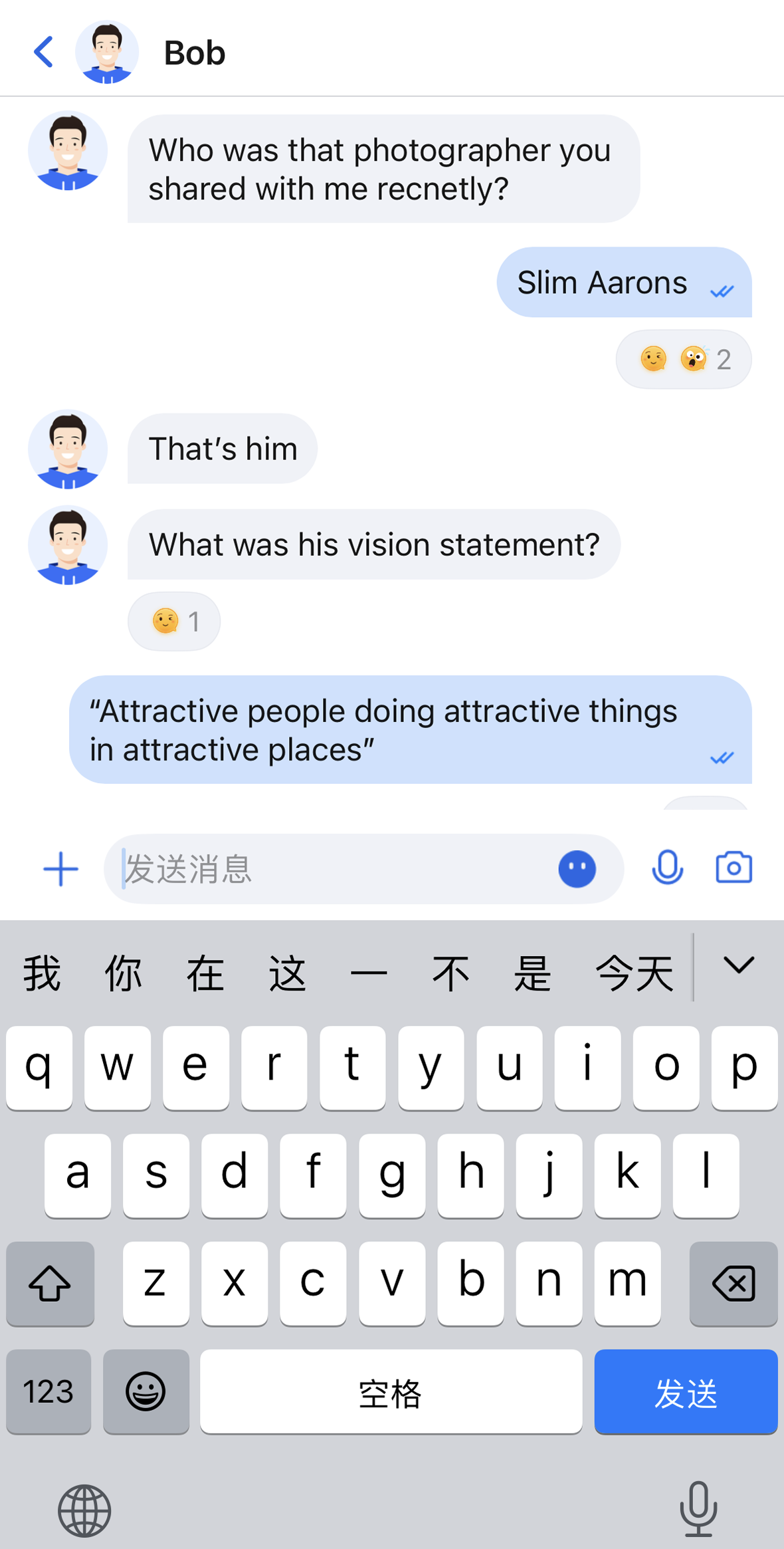Open the plus attachment menu
The height and width of the screenshot is (1549, 784).
tap(60, 869)
